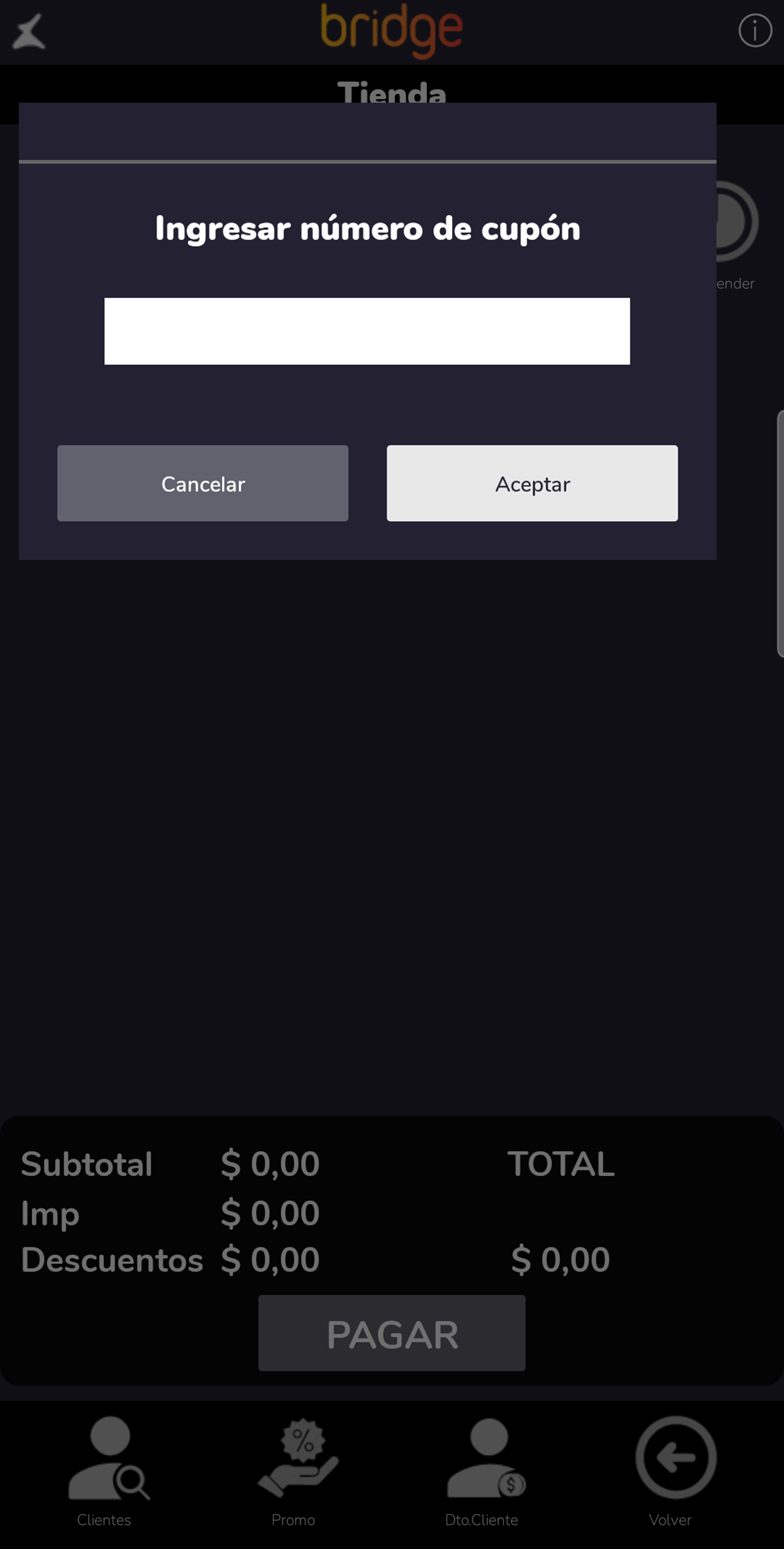Cancel the coupon entry dialog
Image resolution: width=784 pixels, height=1549 pixels.
(203, 483)
